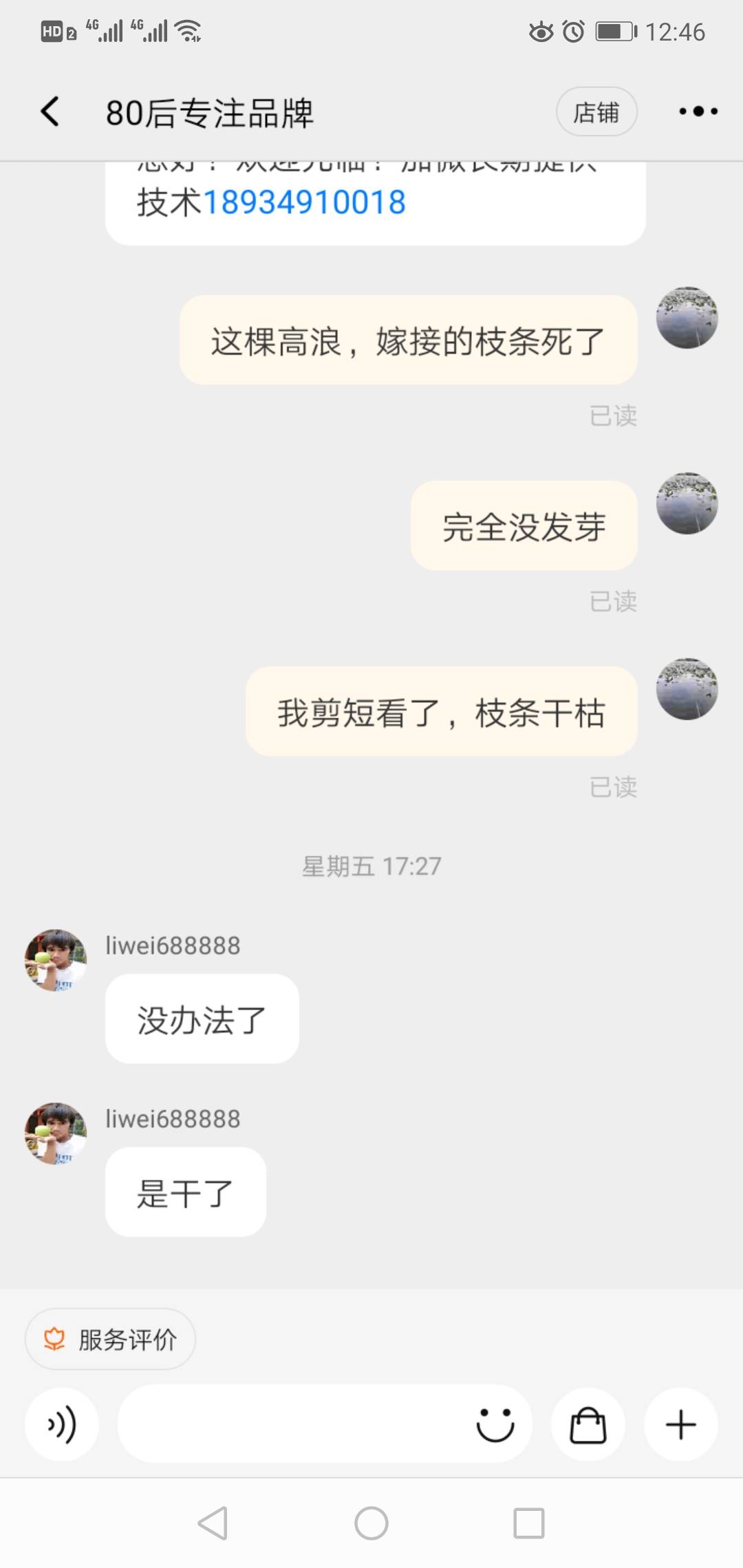Open the system recent apps button

[529, 1523]
